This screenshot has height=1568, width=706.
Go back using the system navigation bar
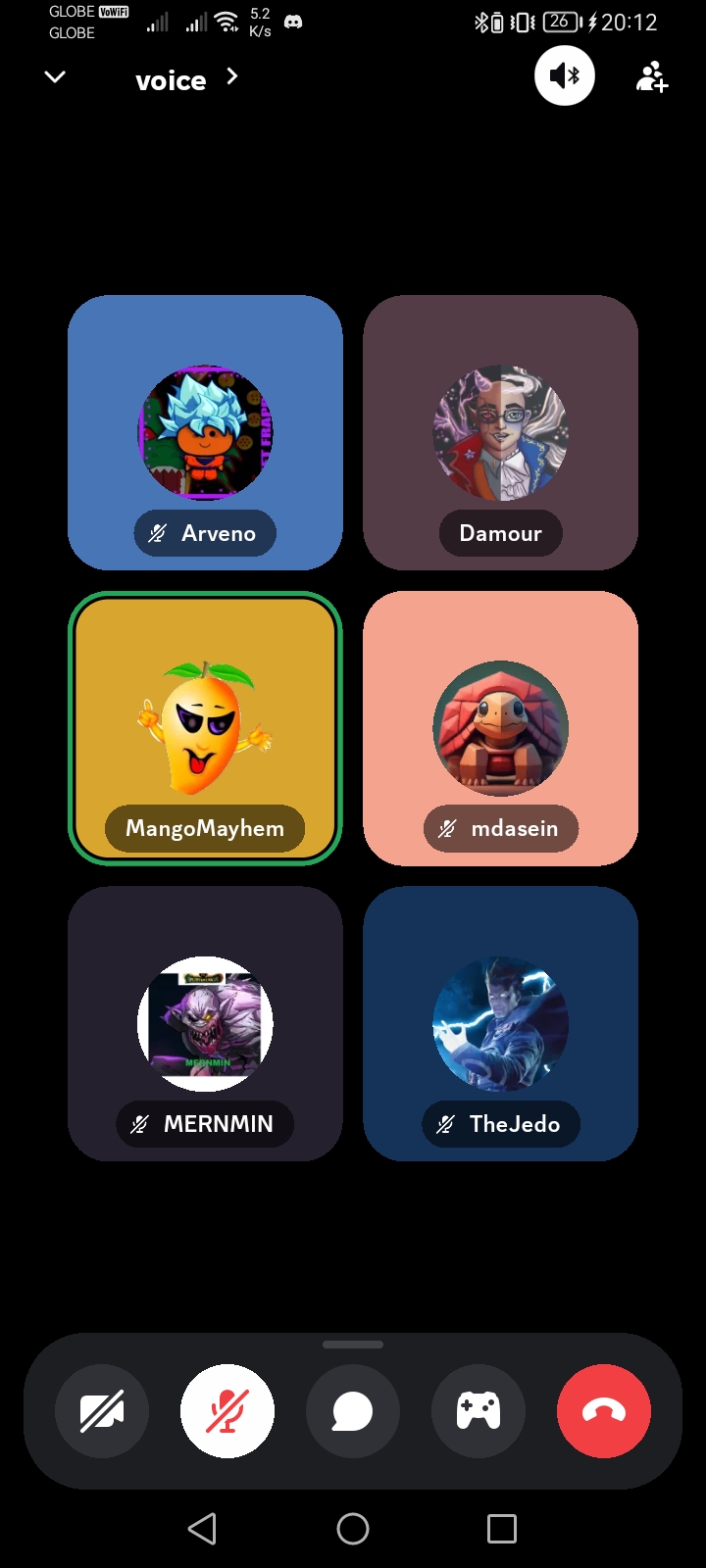202,1528
